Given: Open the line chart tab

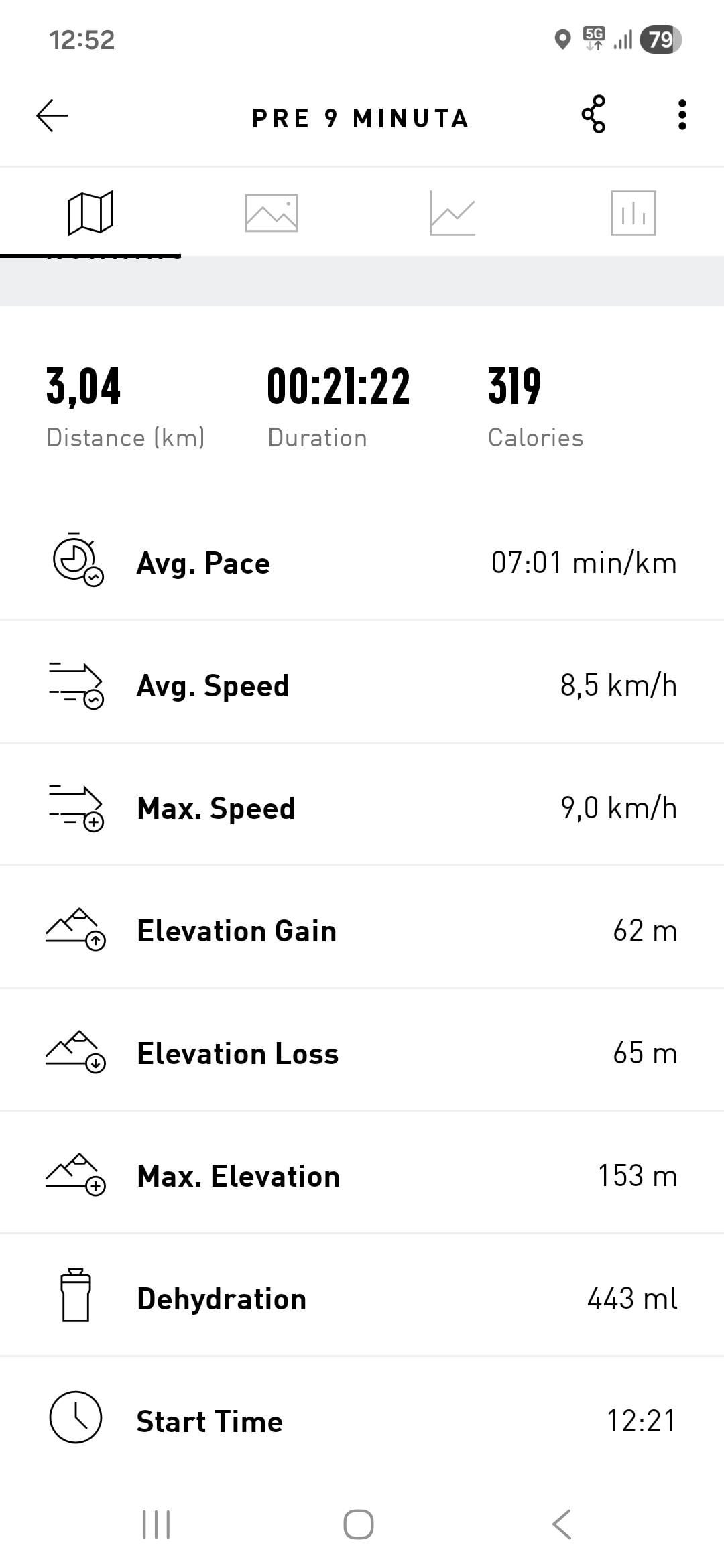Looking at the screenshot, I should (452, 213).
